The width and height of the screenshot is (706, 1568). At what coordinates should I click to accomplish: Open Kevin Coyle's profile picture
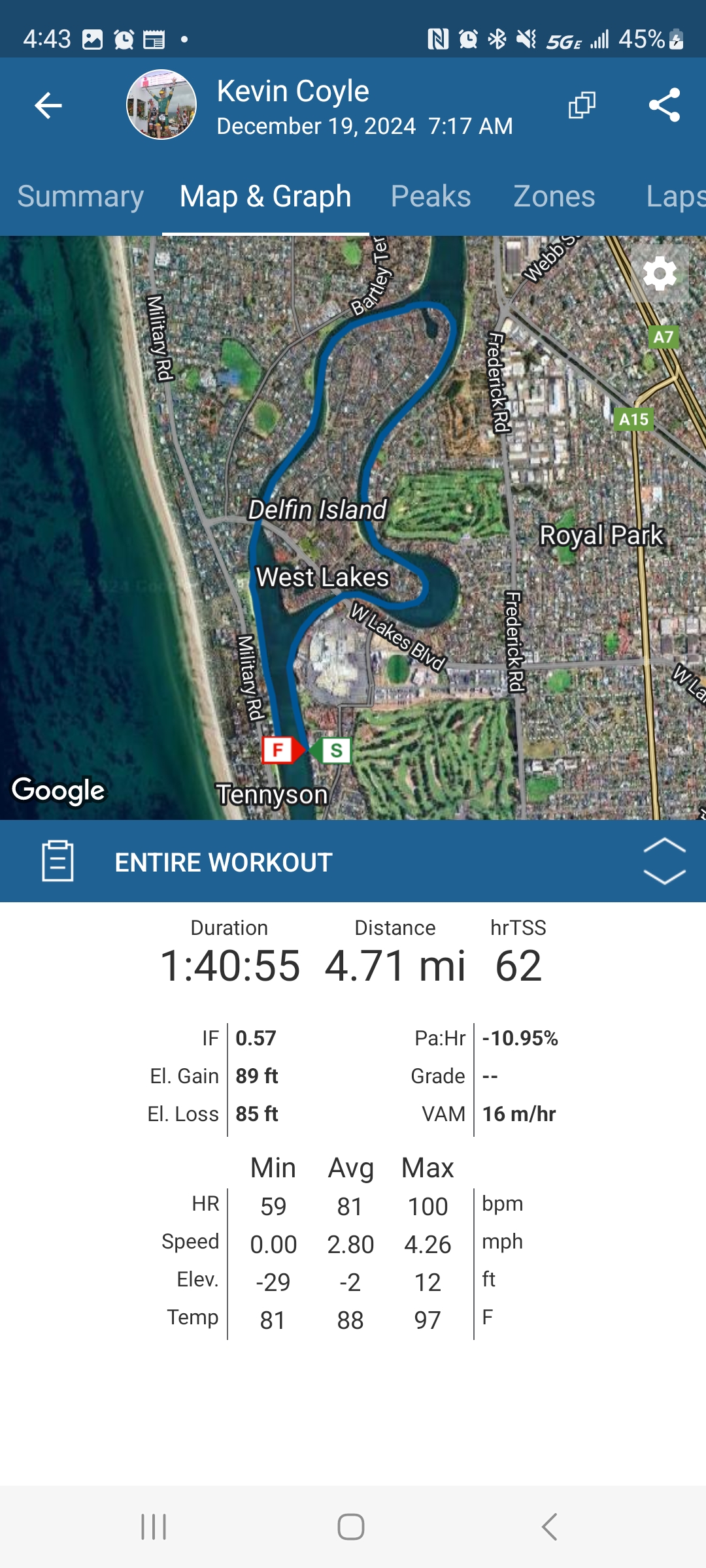(x=161, y=105)
